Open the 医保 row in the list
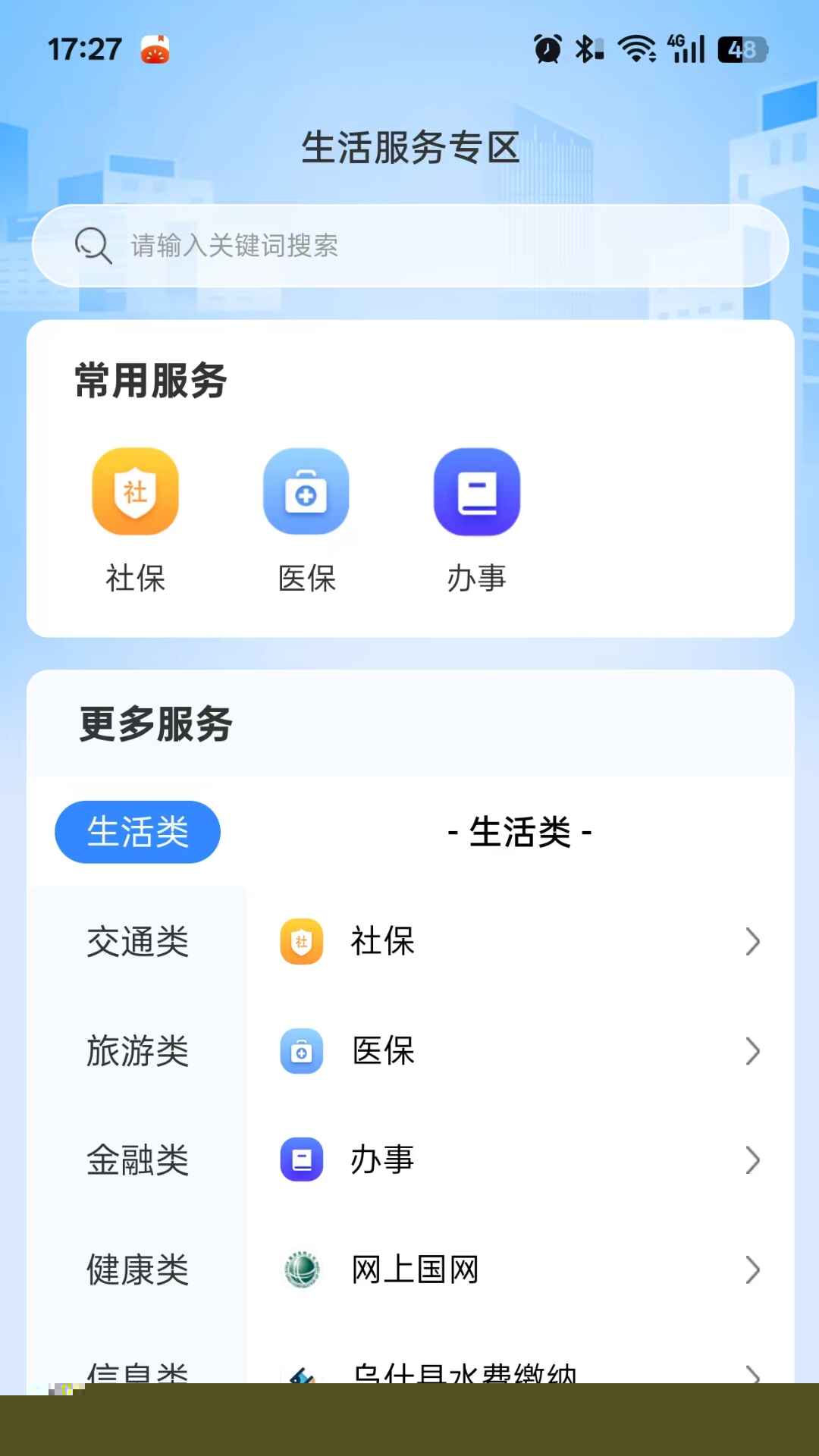The height and width of the screenshot is (1456, 819). pos(519,1051)
